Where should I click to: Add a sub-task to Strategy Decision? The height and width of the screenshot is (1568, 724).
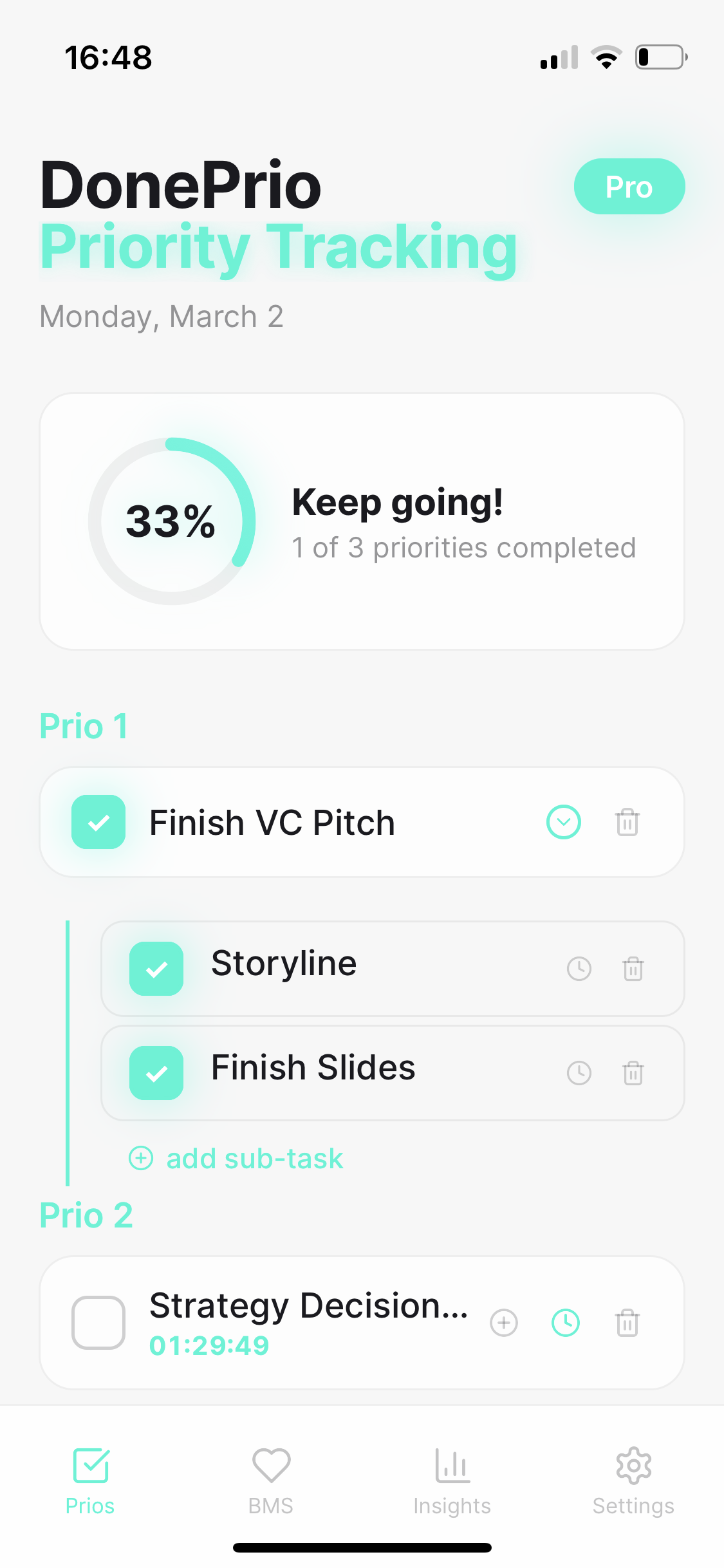(x=504, y=1323)
